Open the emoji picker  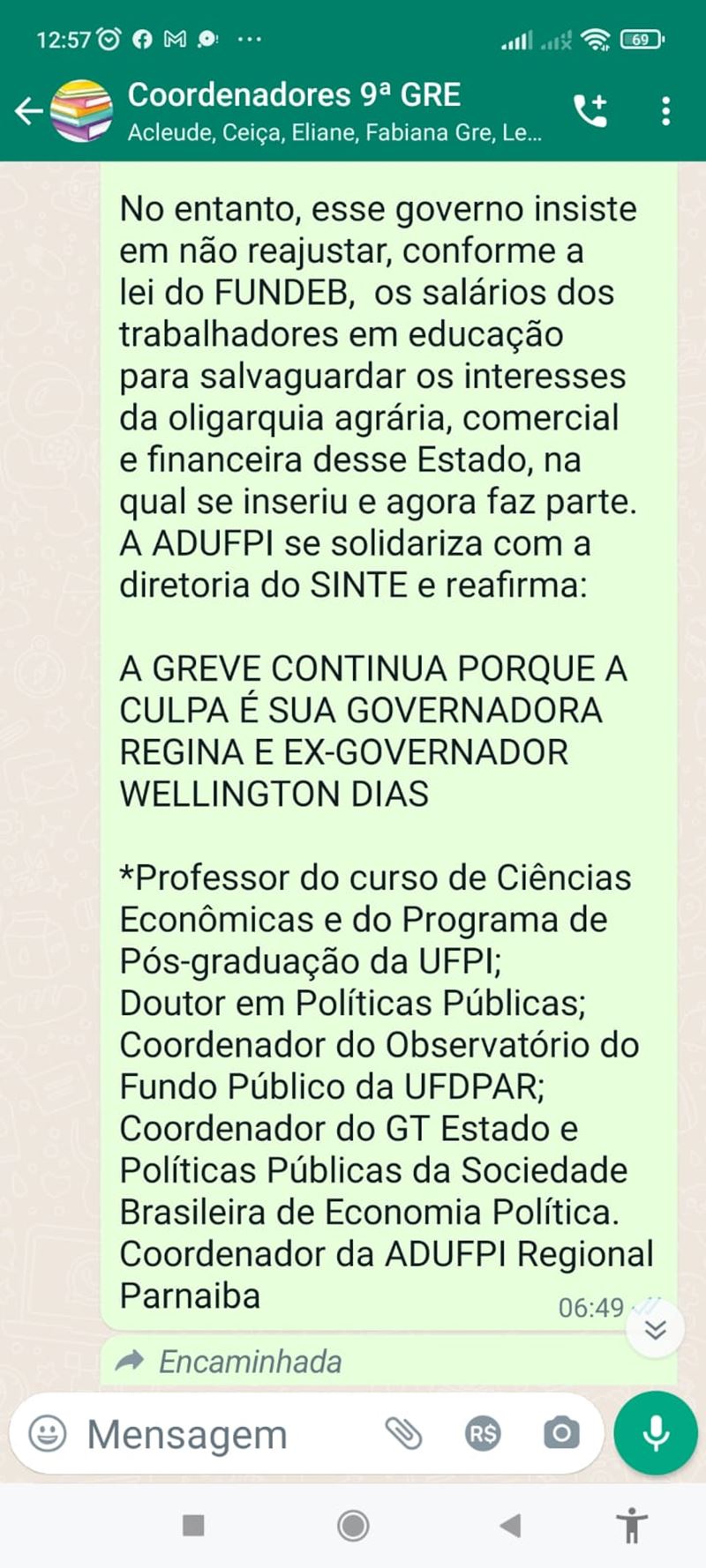(x=48, y=1433)
